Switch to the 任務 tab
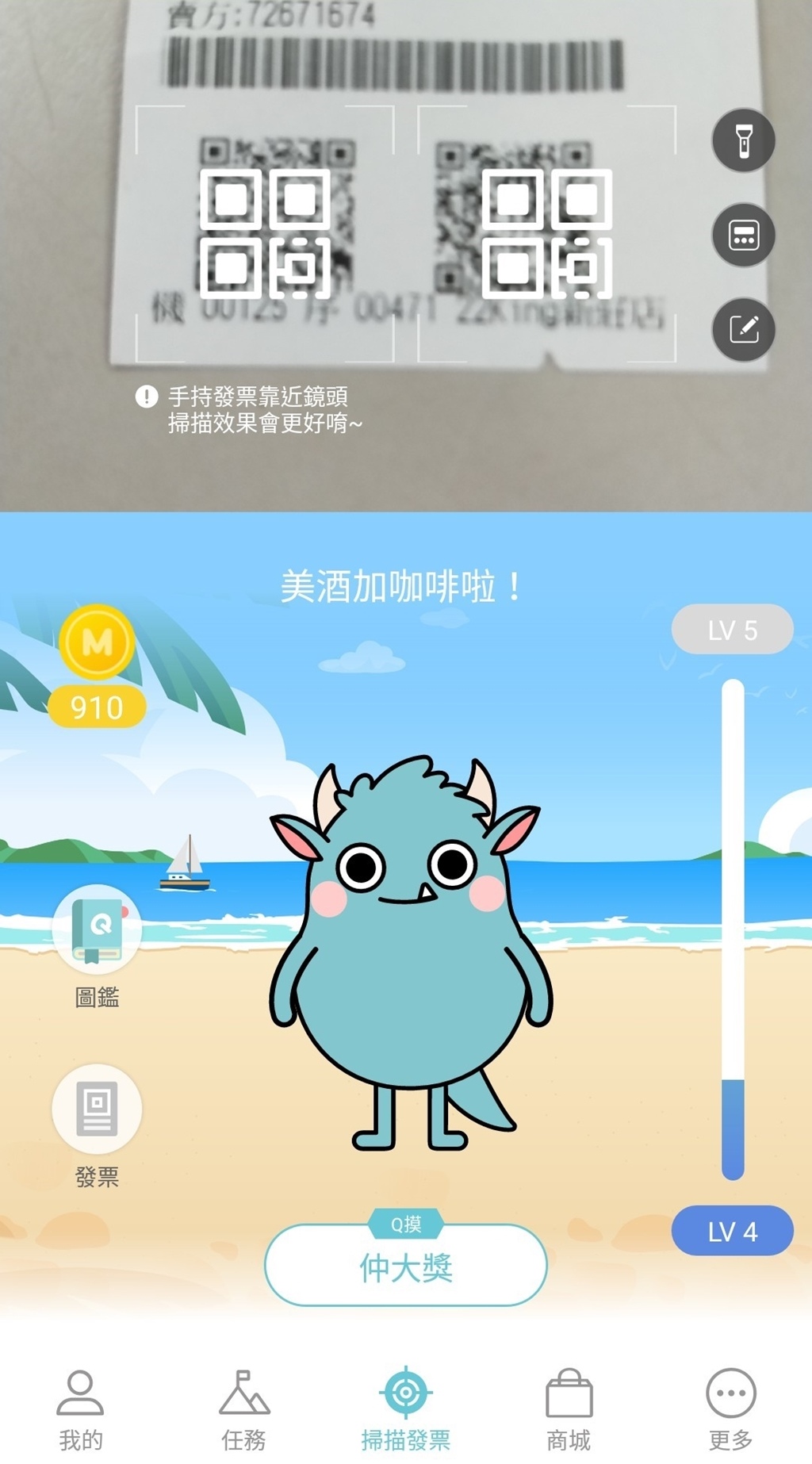 click(x=243, y=1409)
